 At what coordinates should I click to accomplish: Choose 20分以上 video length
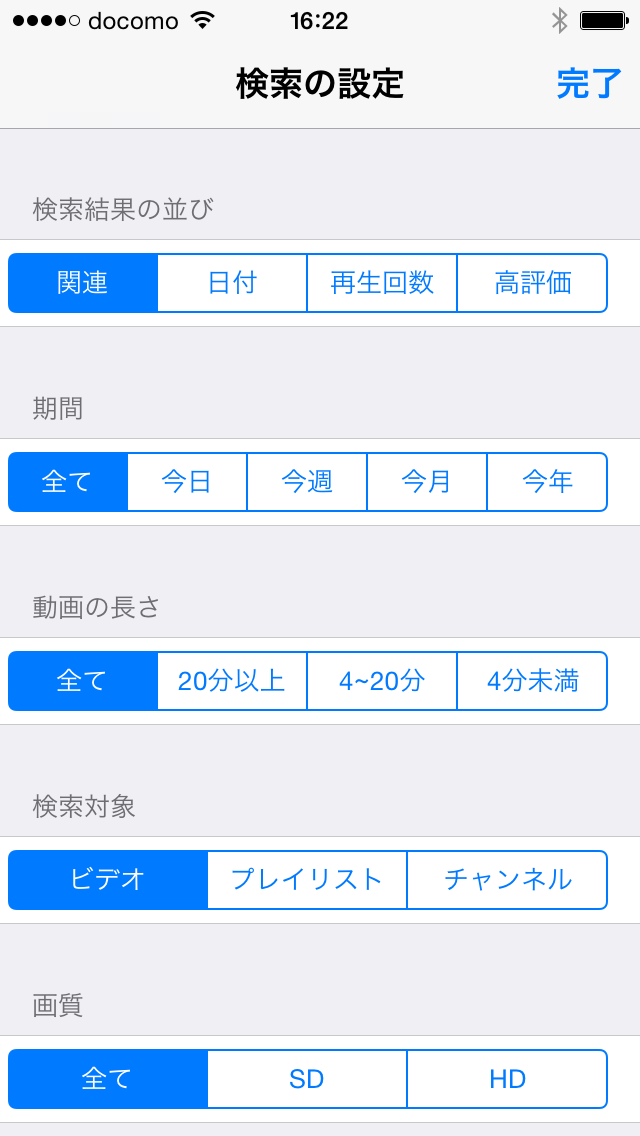[232, 681]
